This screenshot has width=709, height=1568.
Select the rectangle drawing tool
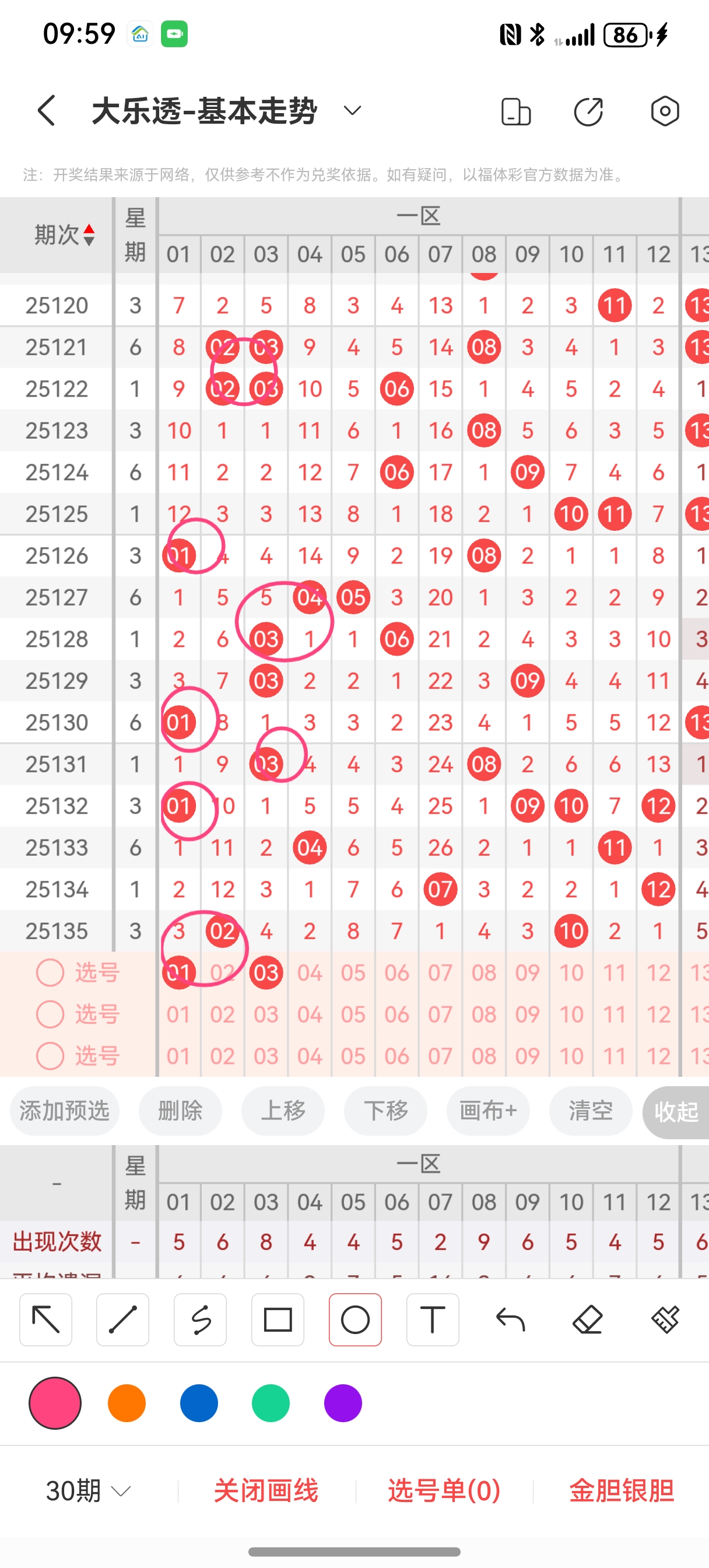(278, 1320)
